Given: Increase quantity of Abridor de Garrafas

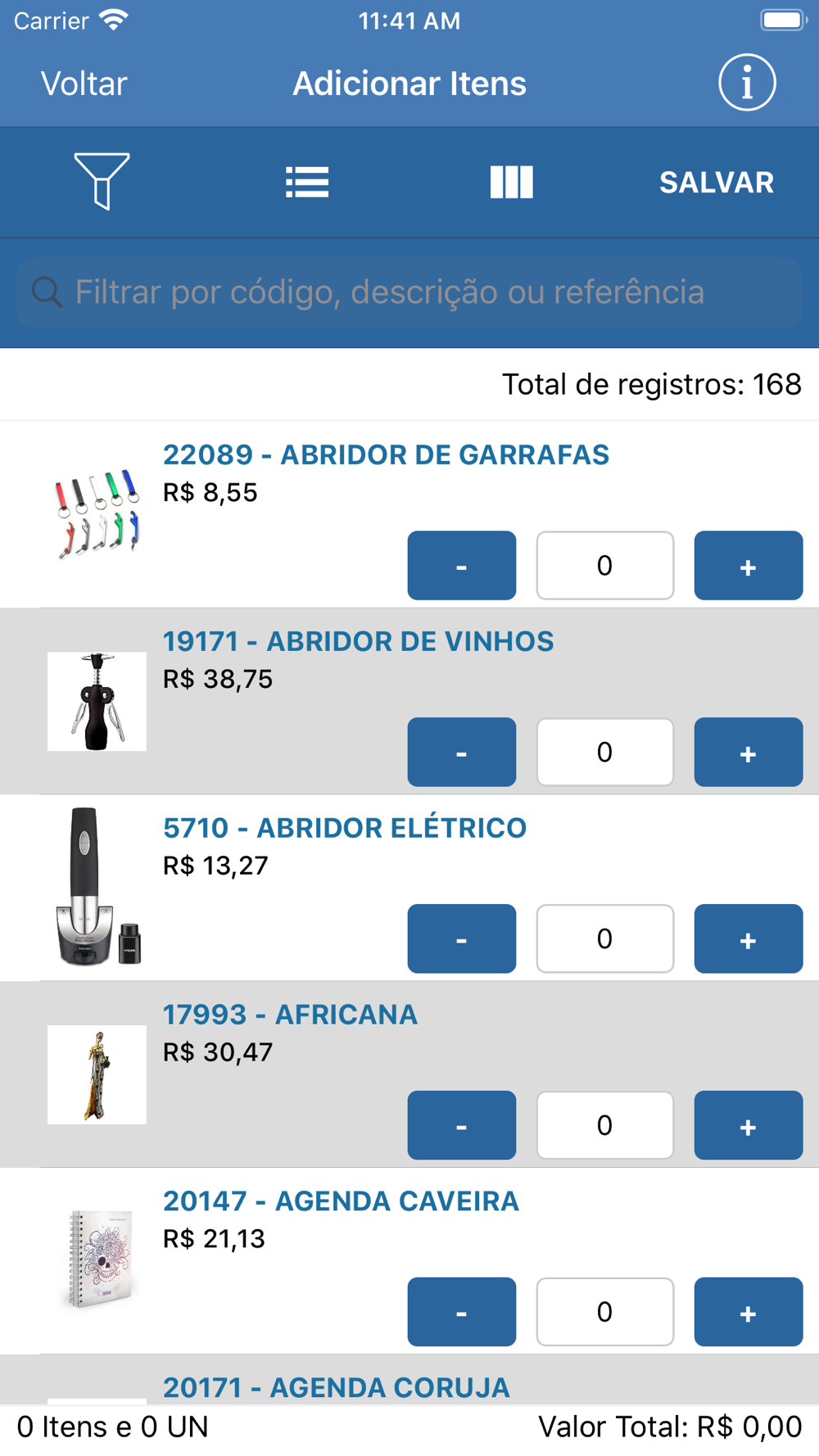Looking at the screenshot, I should [x=749, y=565].
